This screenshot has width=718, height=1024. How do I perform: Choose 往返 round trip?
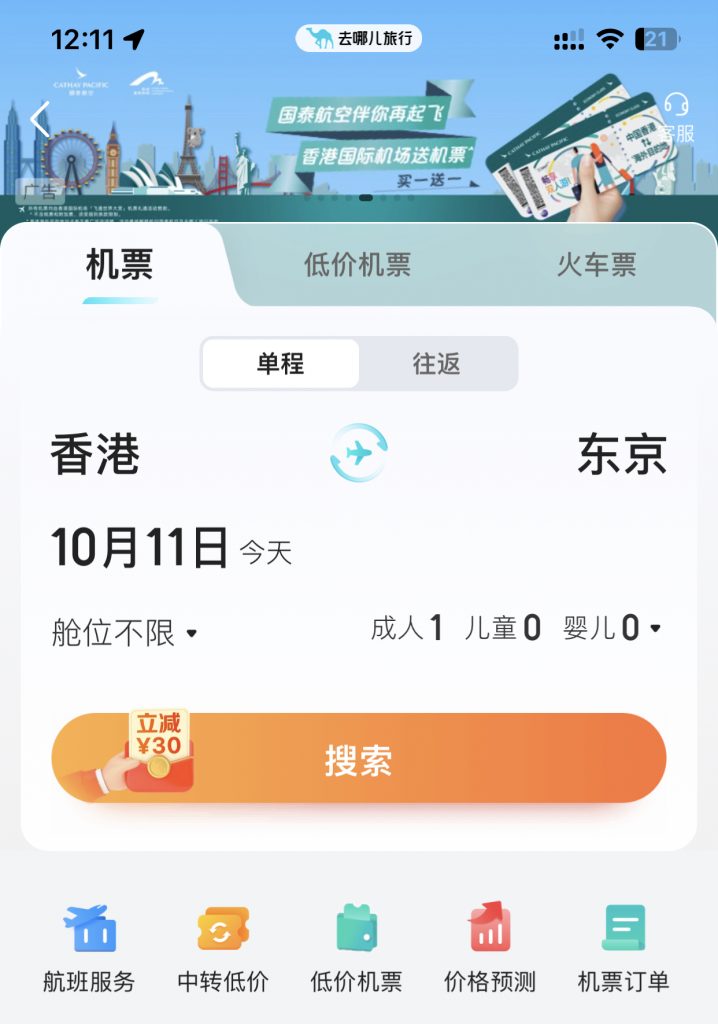[437, 363]
